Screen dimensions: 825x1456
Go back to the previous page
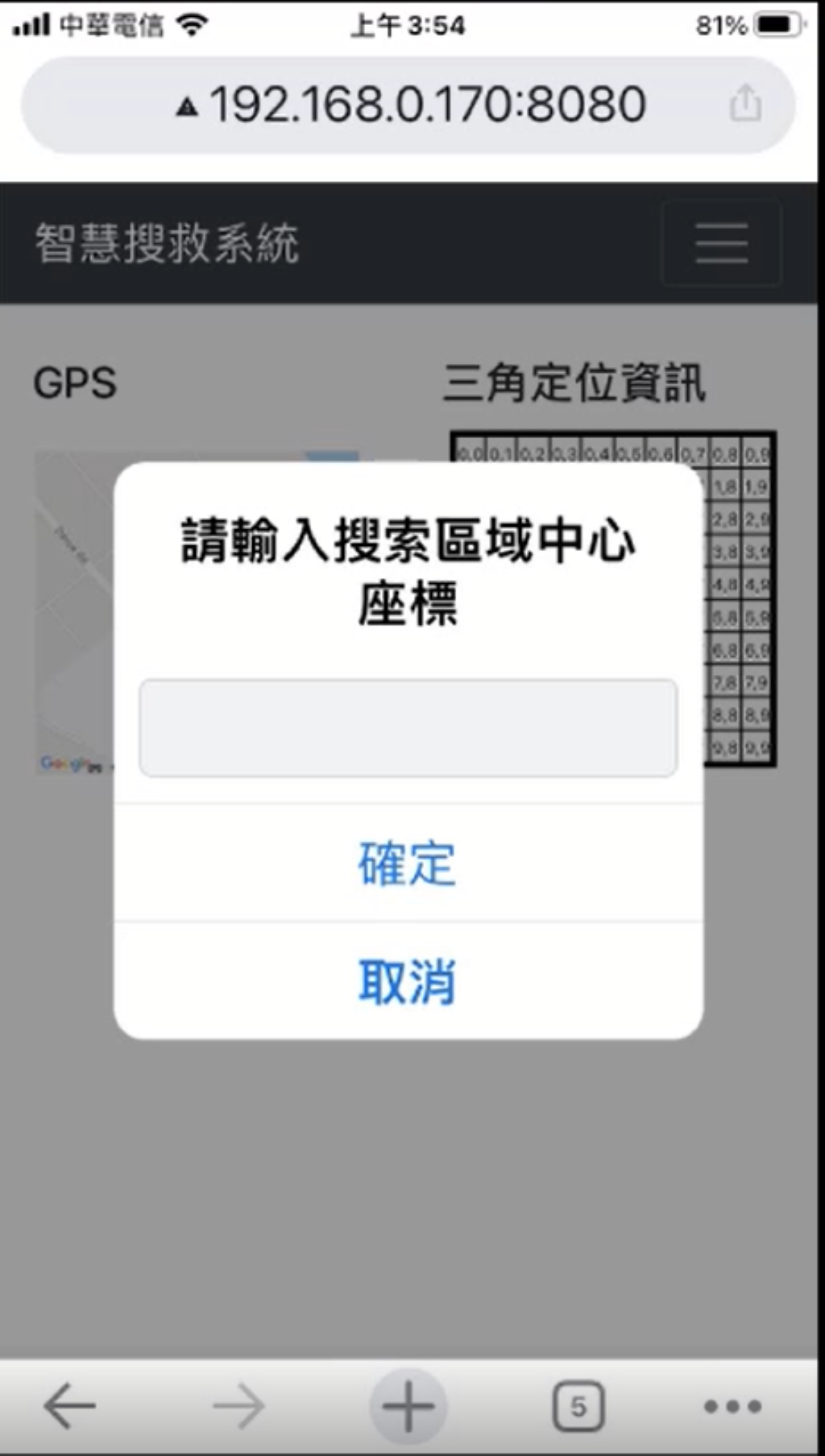point(69,1406)
